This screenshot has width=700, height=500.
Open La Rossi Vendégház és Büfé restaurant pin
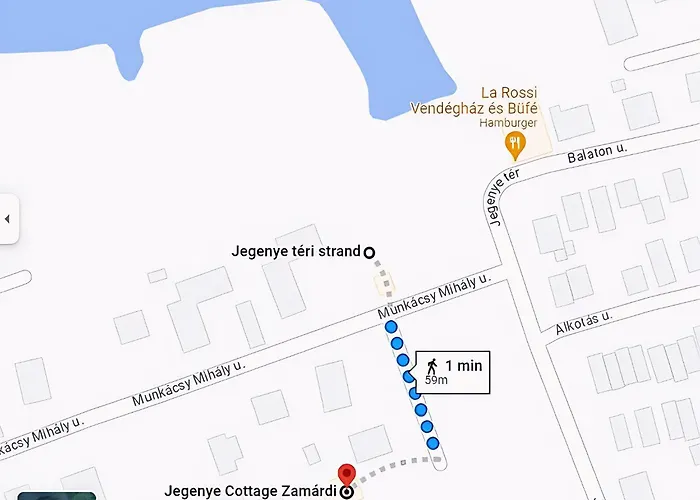pyautogui.click(x=515, y=143)
